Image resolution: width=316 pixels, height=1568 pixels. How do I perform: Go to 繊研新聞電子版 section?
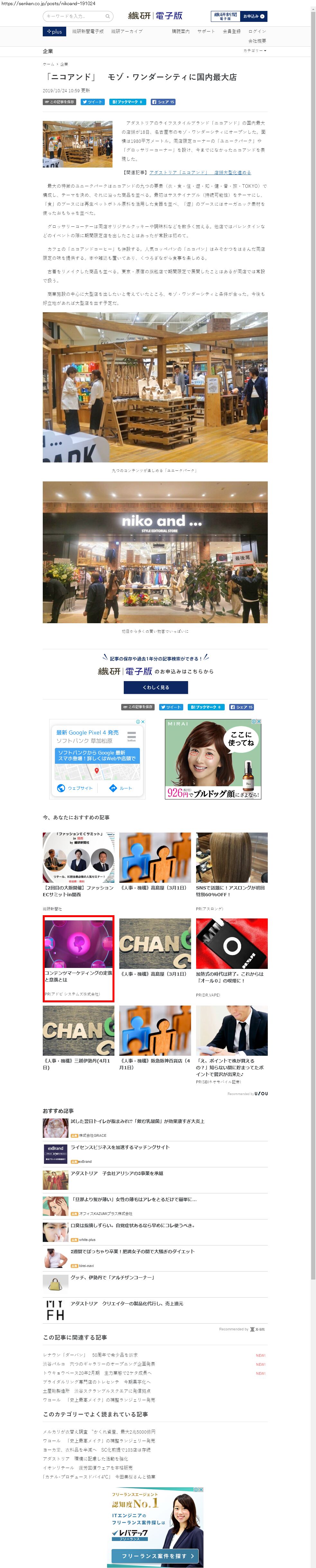(88, 32)
